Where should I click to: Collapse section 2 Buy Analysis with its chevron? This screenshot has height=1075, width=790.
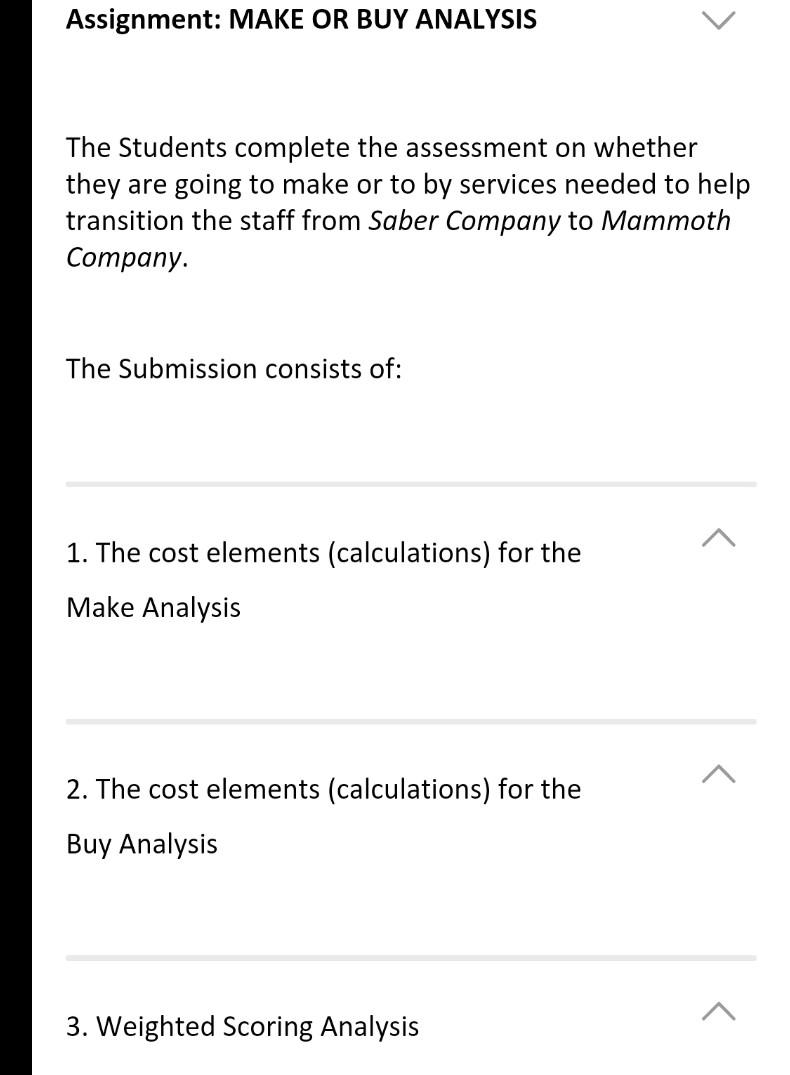(x=718, y=774)
